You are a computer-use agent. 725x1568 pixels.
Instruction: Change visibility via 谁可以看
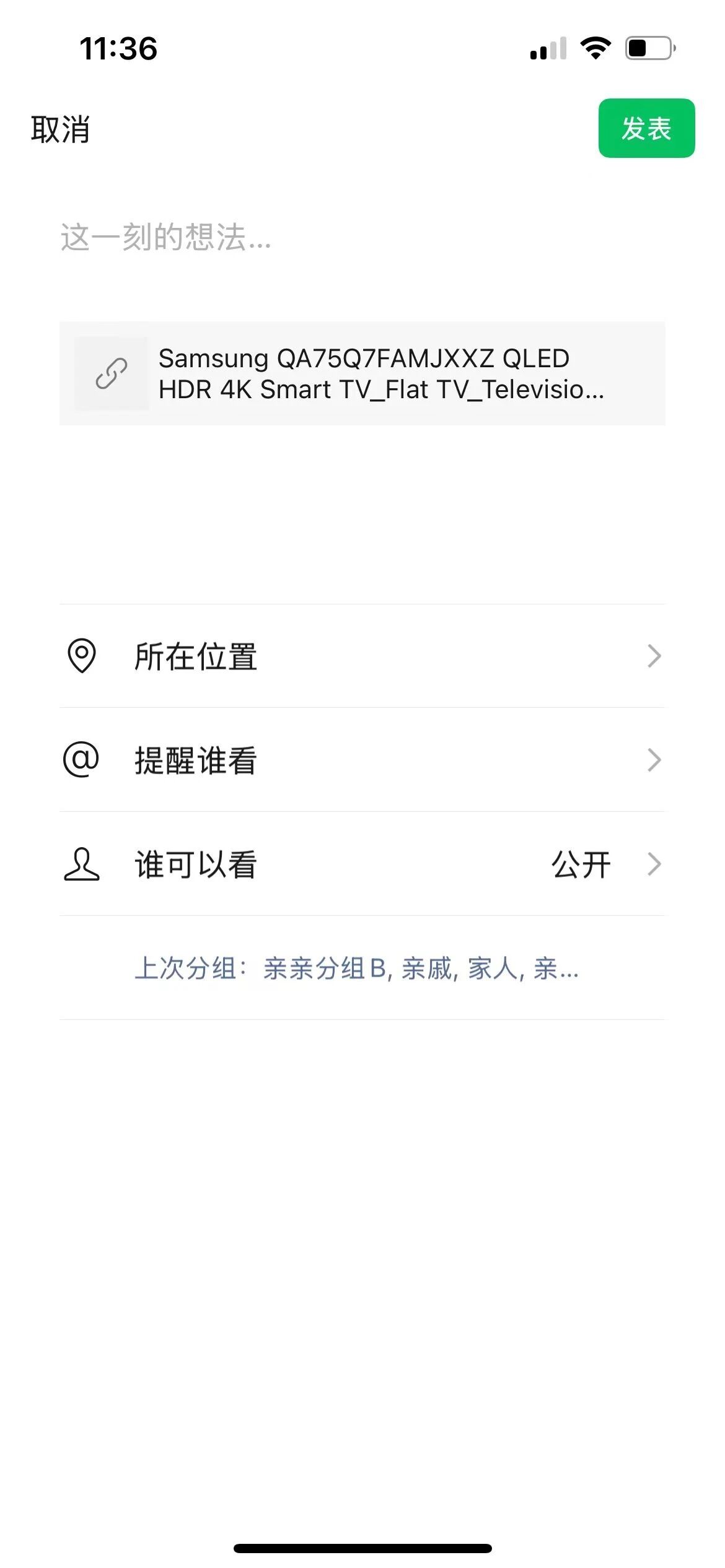[362, 864]
